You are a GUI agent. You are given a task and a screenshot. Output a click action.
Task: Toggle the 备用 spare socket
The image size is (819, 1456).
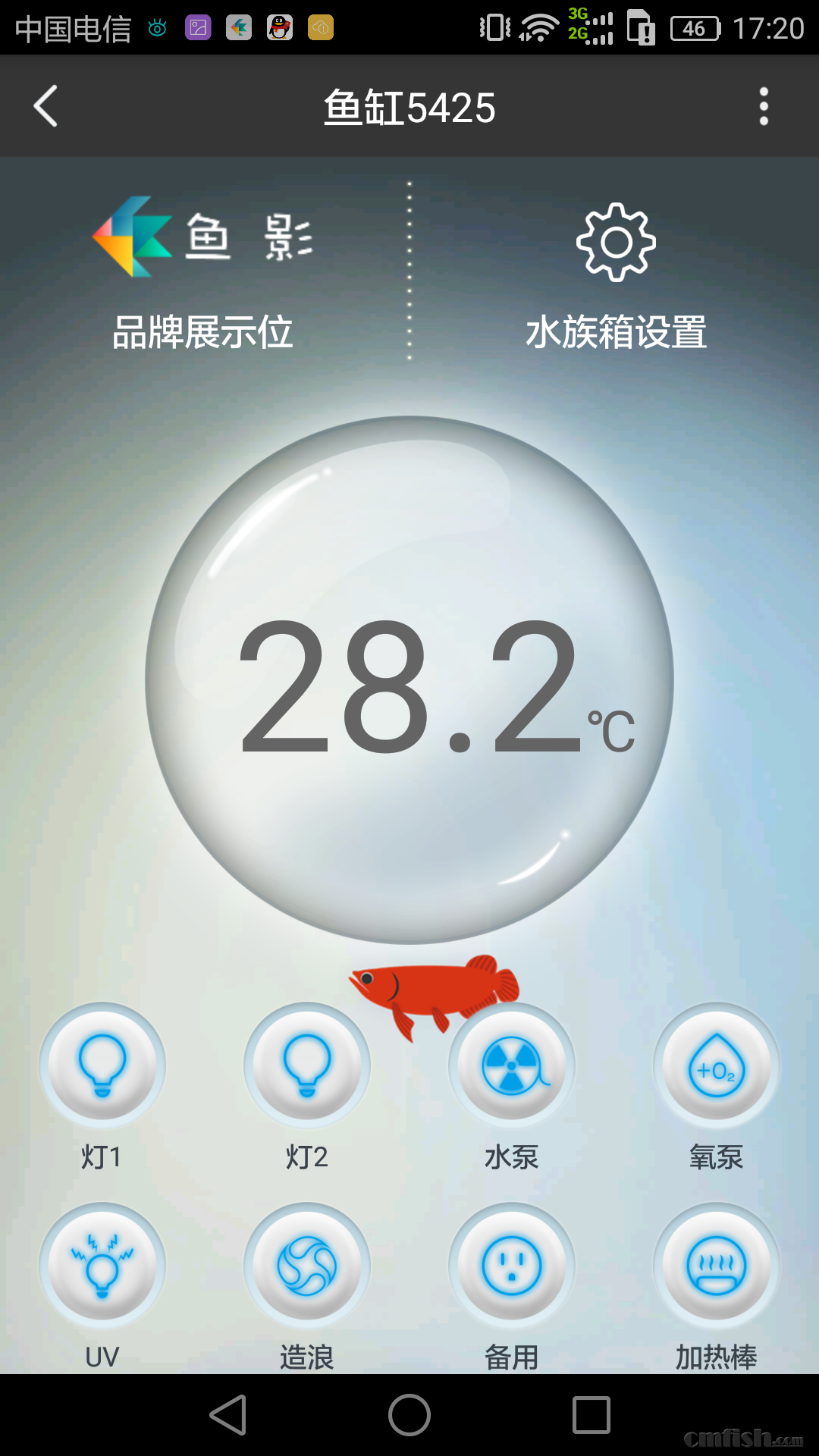coord(512,1266)
